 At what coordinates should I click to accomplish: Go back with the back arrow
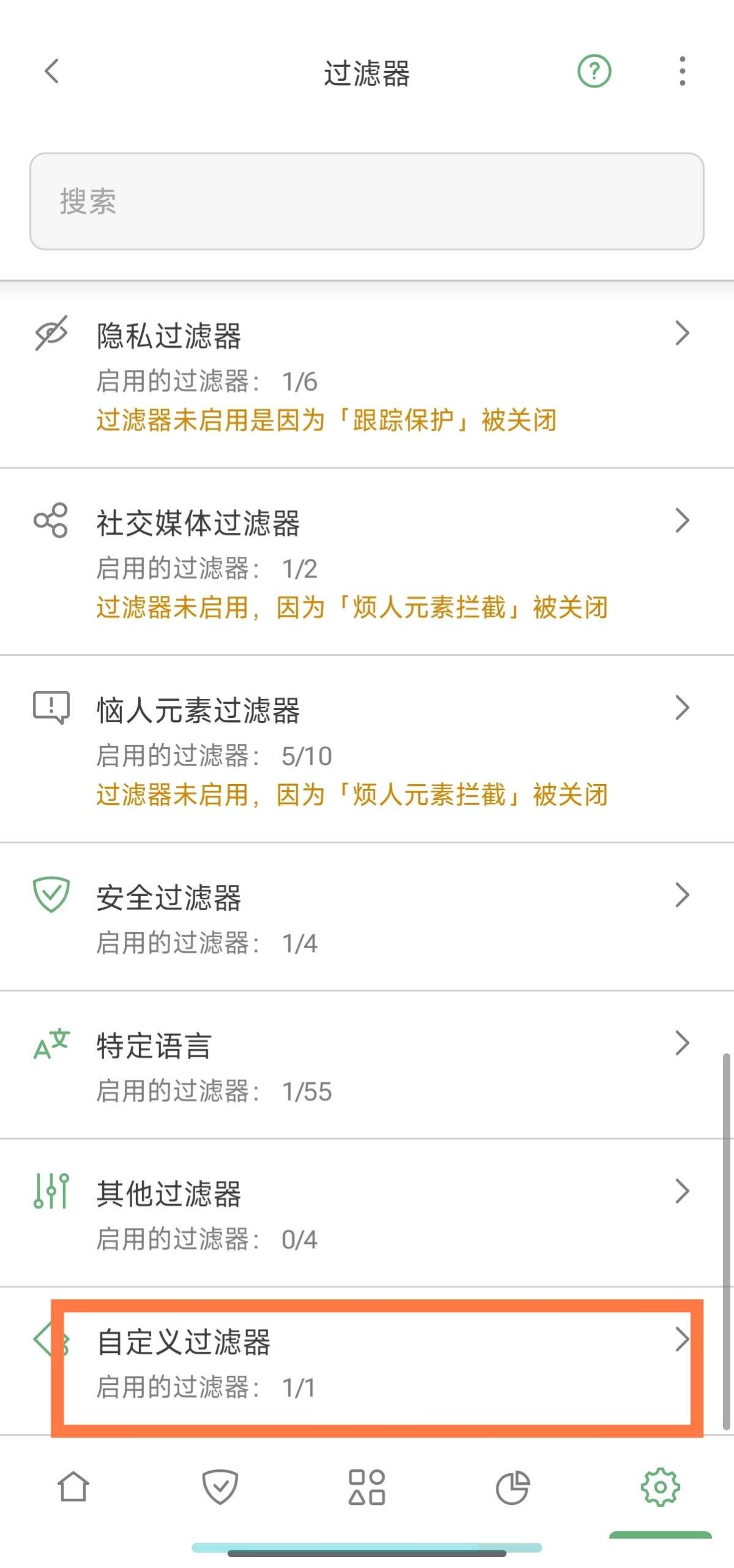51,72
